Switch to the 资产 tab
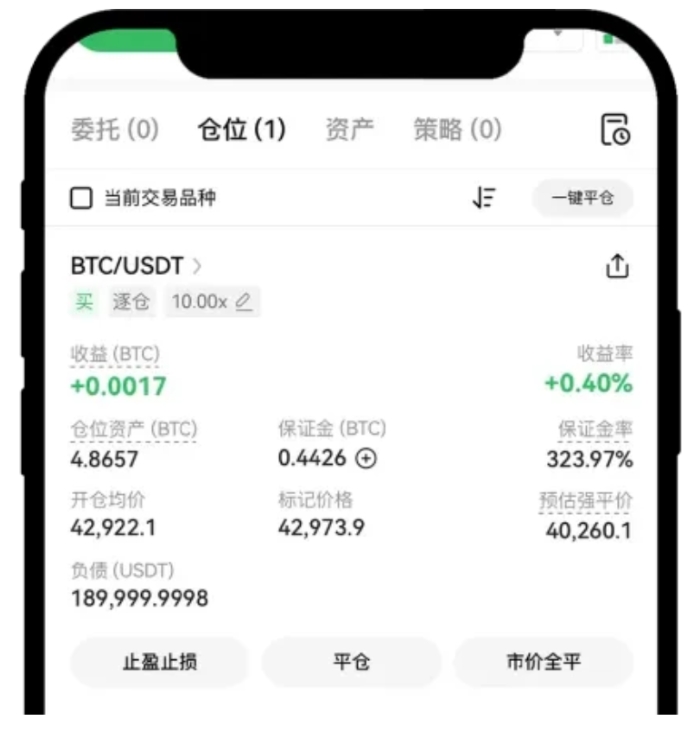The image size is (699, 729). (349, 130)
